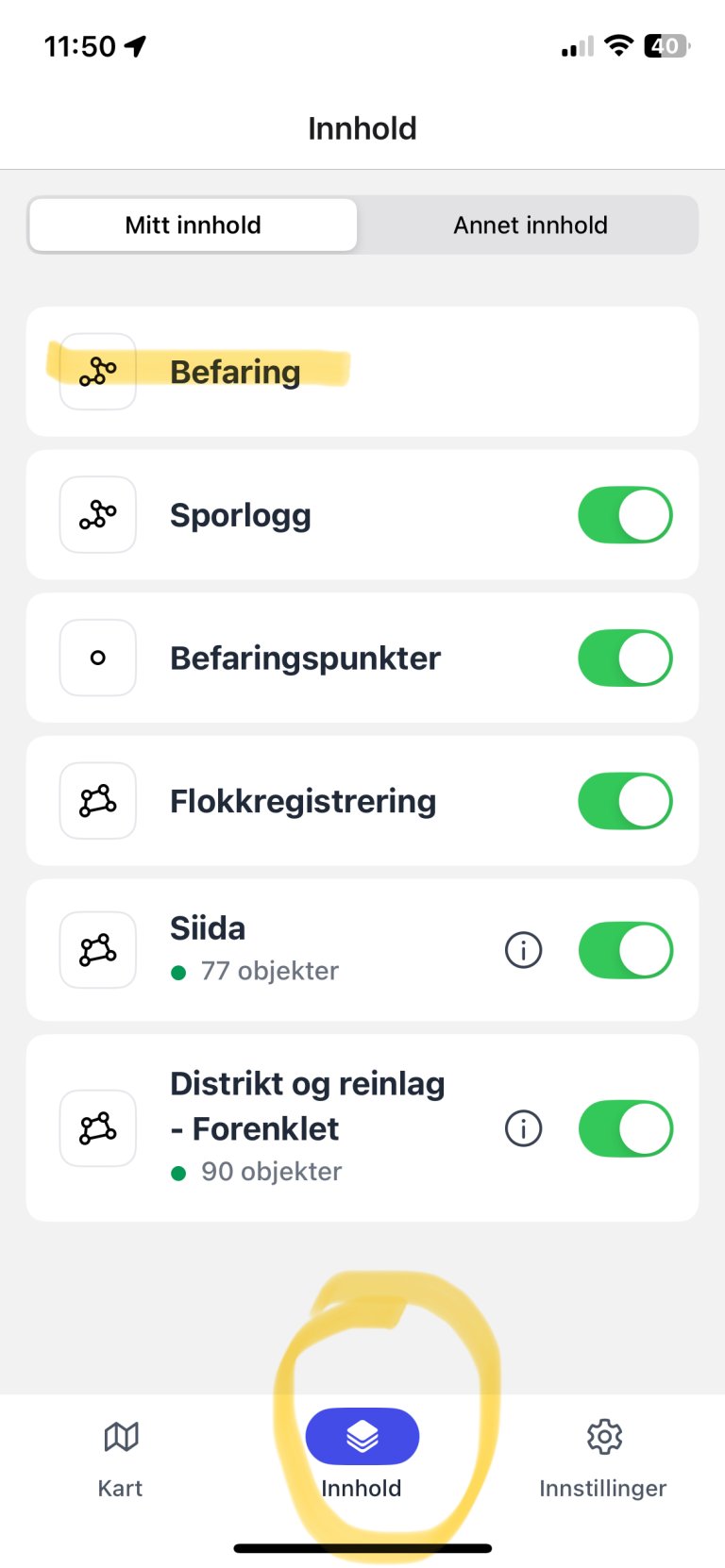The width and height of the screenshot is (725, 1568).
Task: Tap the Befaringspunkter point icon
Action: (x=97, y=658)
